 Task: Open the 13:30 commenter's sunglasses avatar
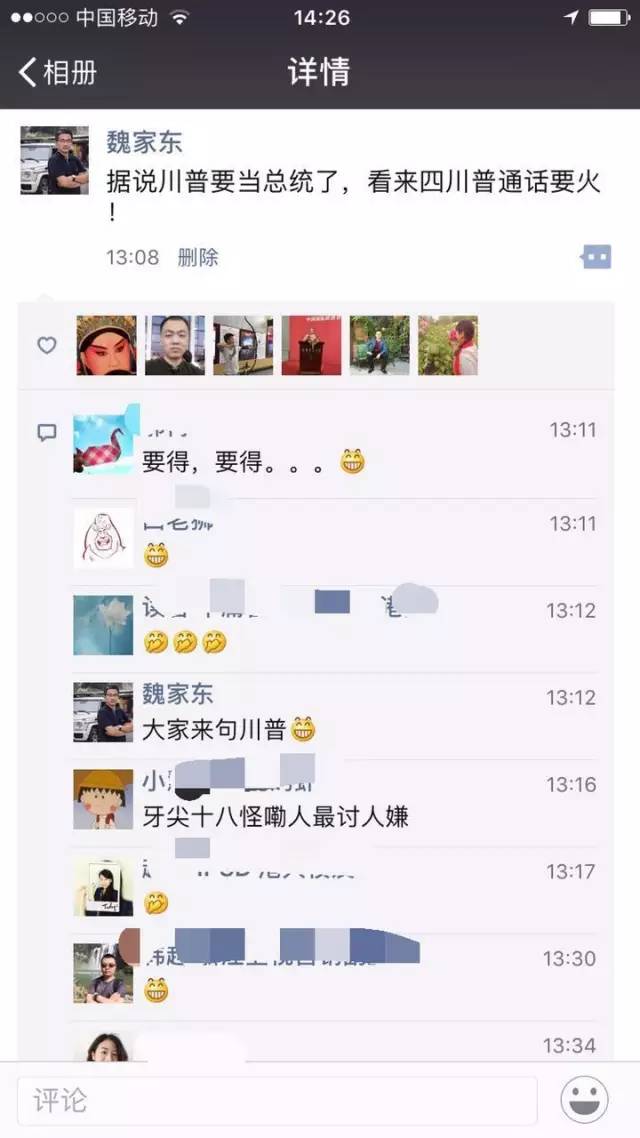[x=103, y=973]
